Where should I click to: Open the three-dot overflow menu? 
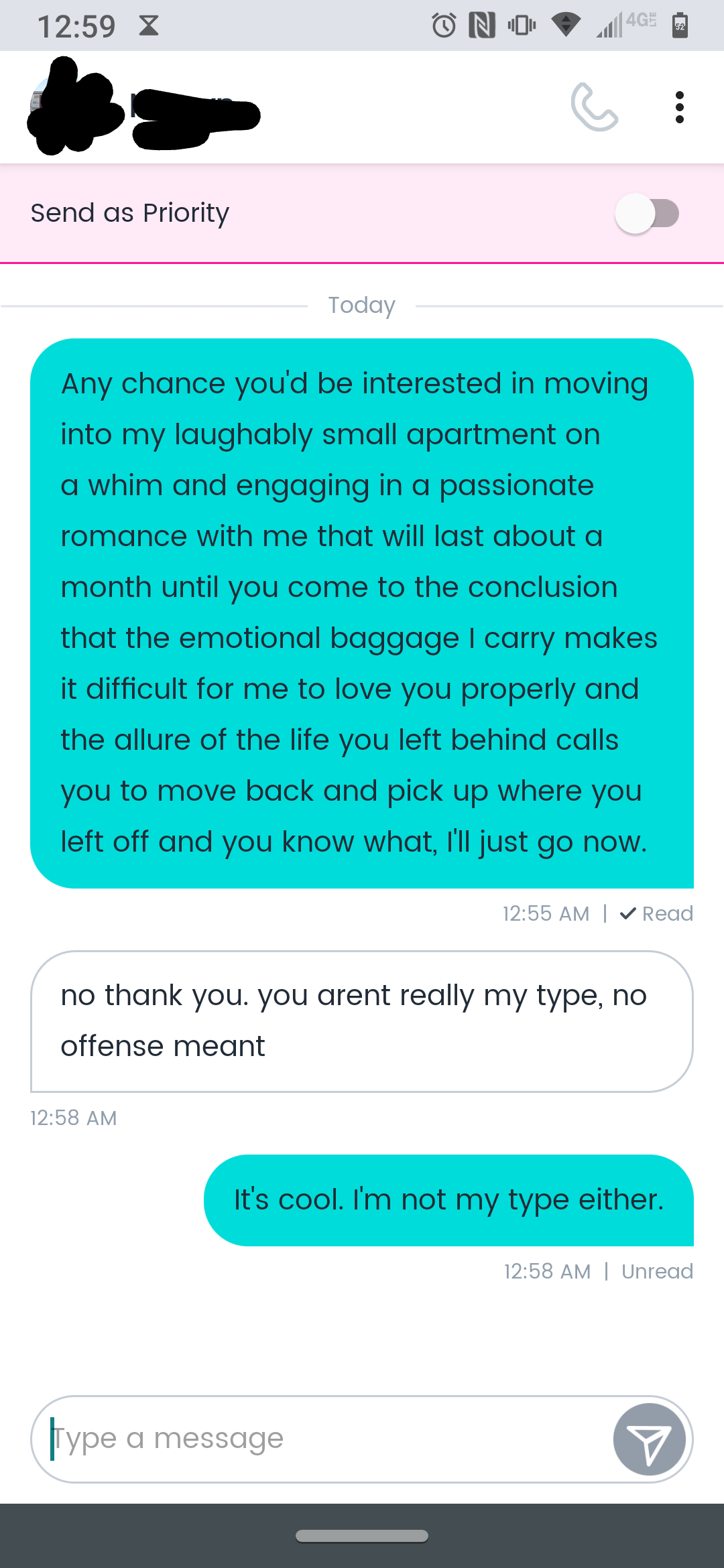click(679, 107)
